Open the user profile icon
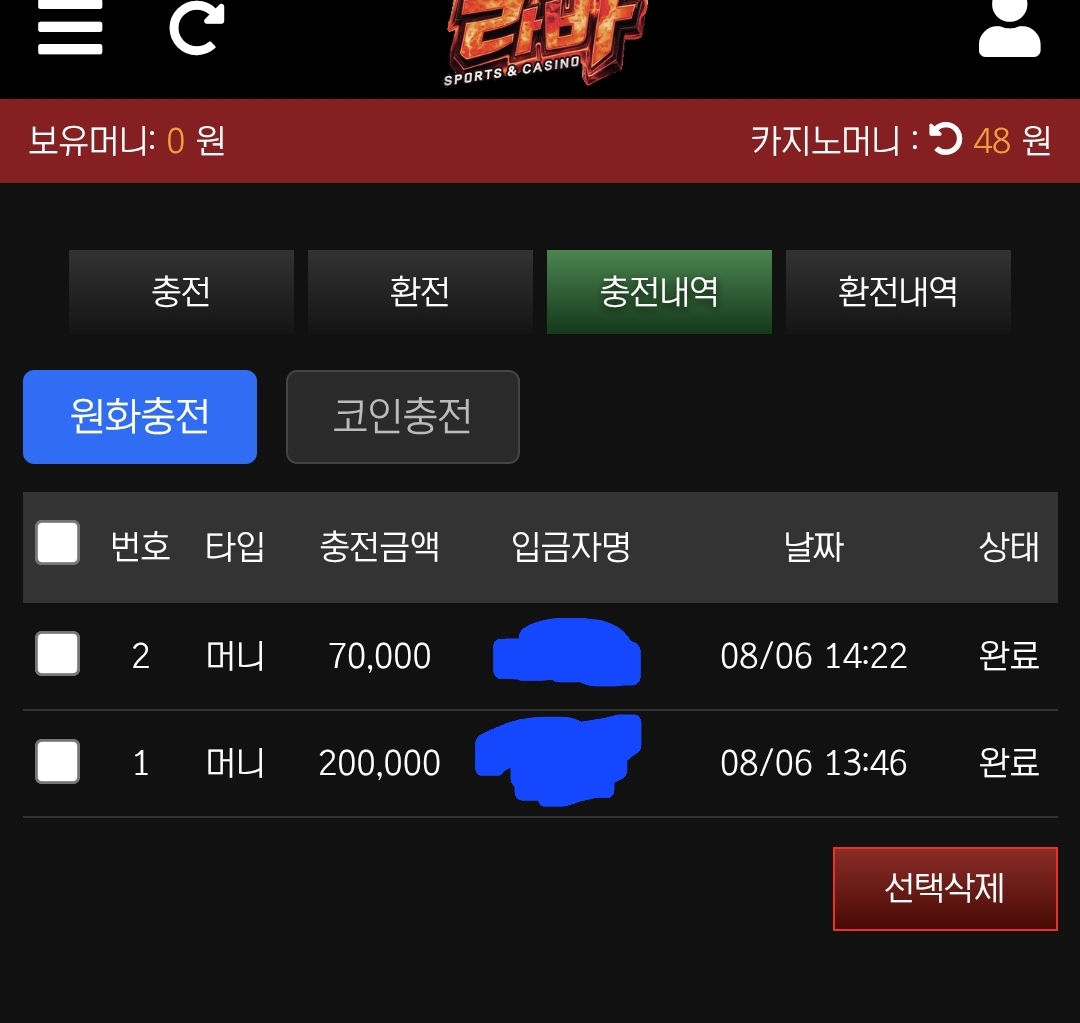 tap(1009, 28)
